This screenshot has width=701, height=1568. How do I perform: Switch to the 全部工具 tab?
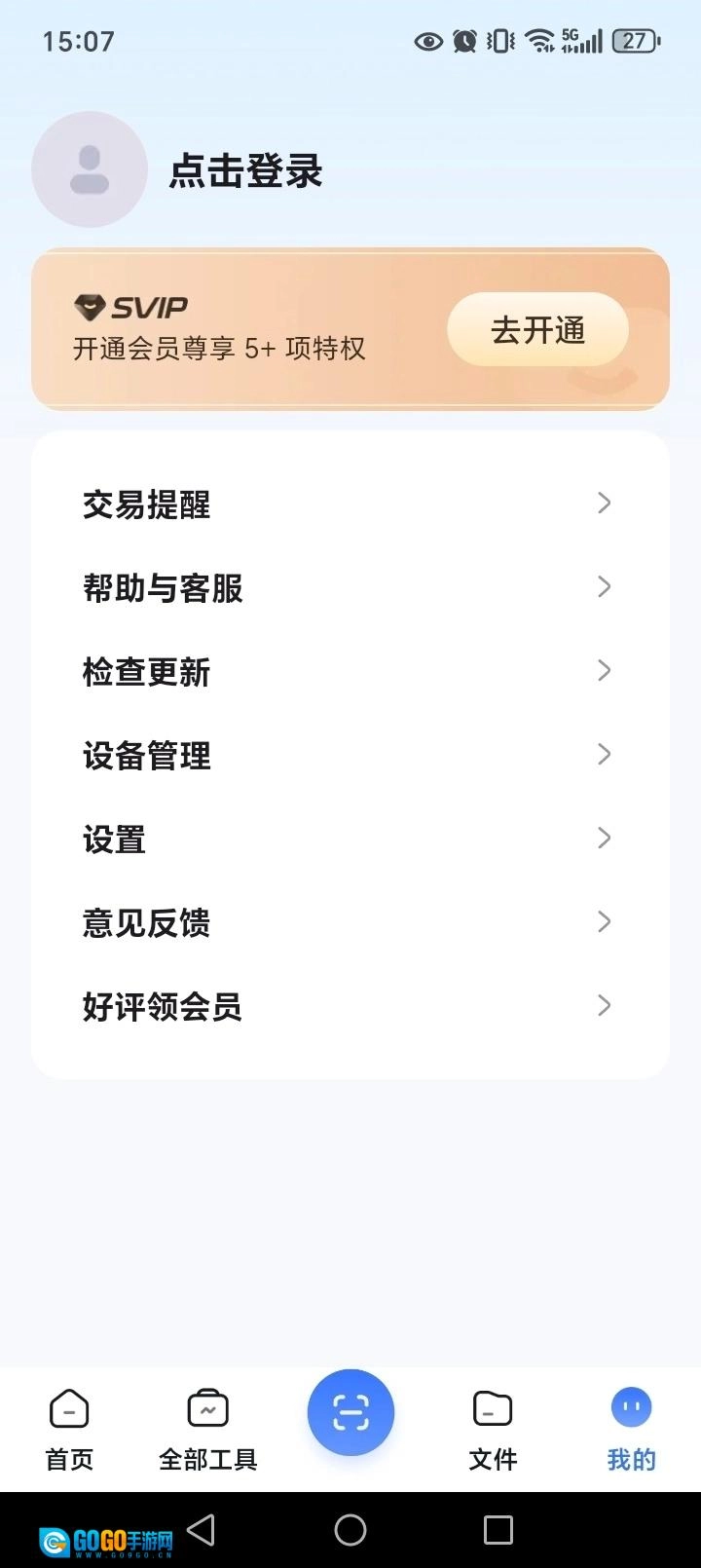click(207, 1429)
